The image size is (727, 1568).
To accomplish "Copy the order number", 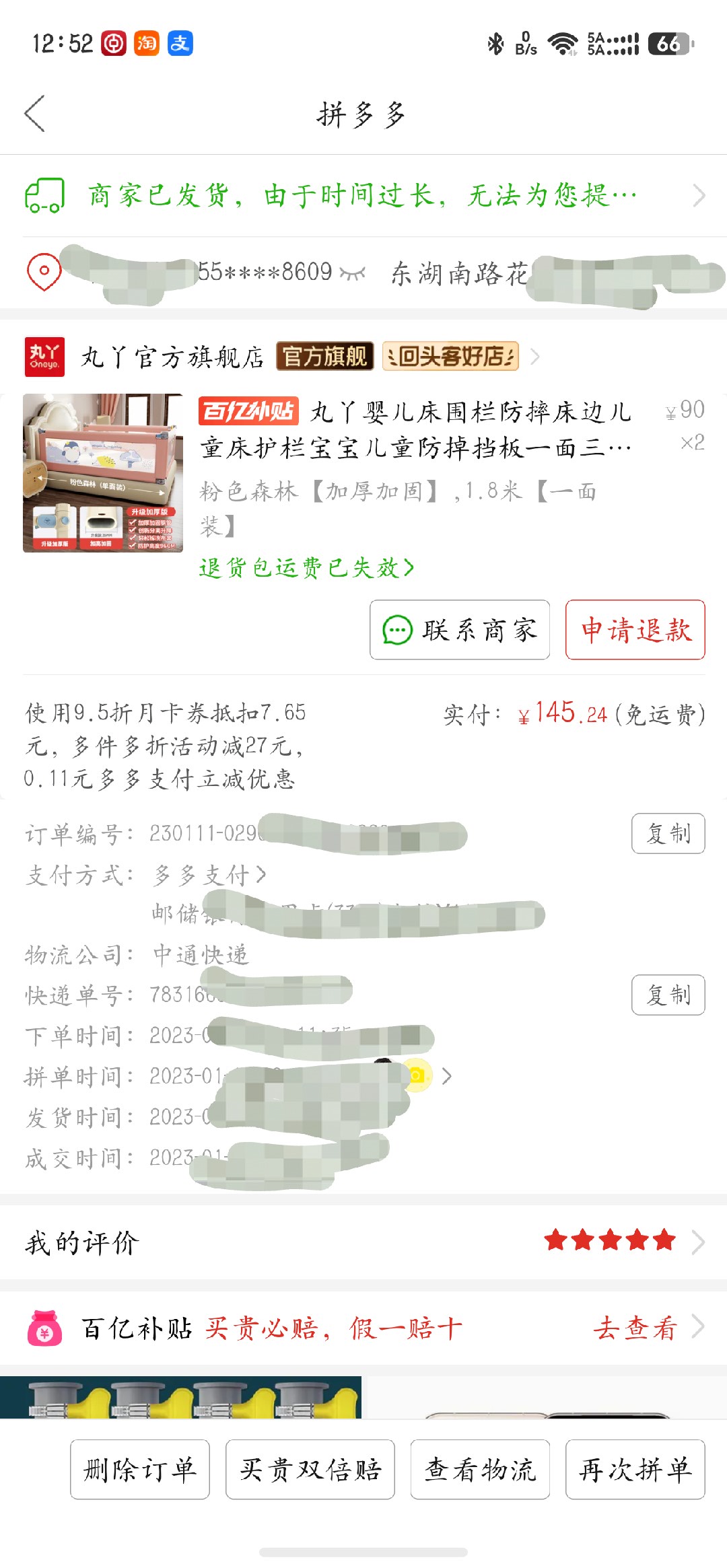I will point(668,834).
